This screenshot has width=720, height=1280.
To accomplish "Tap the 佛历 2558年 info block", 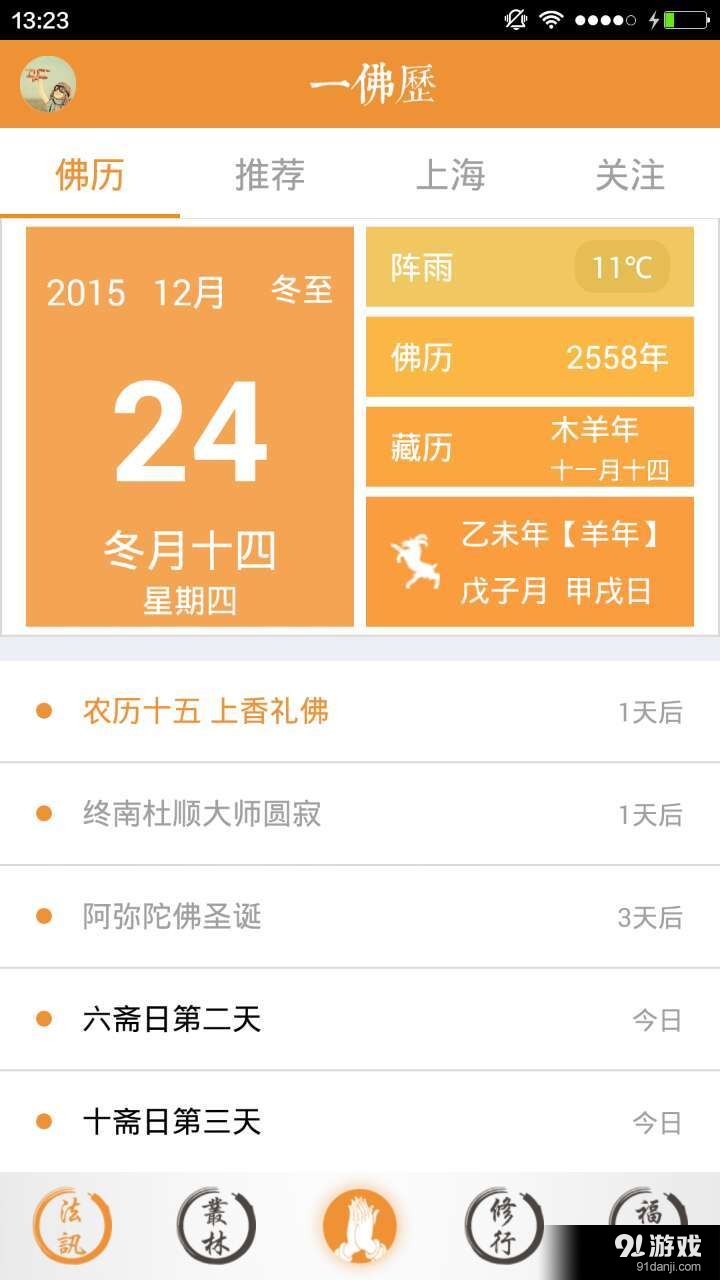I will [529, 357].
